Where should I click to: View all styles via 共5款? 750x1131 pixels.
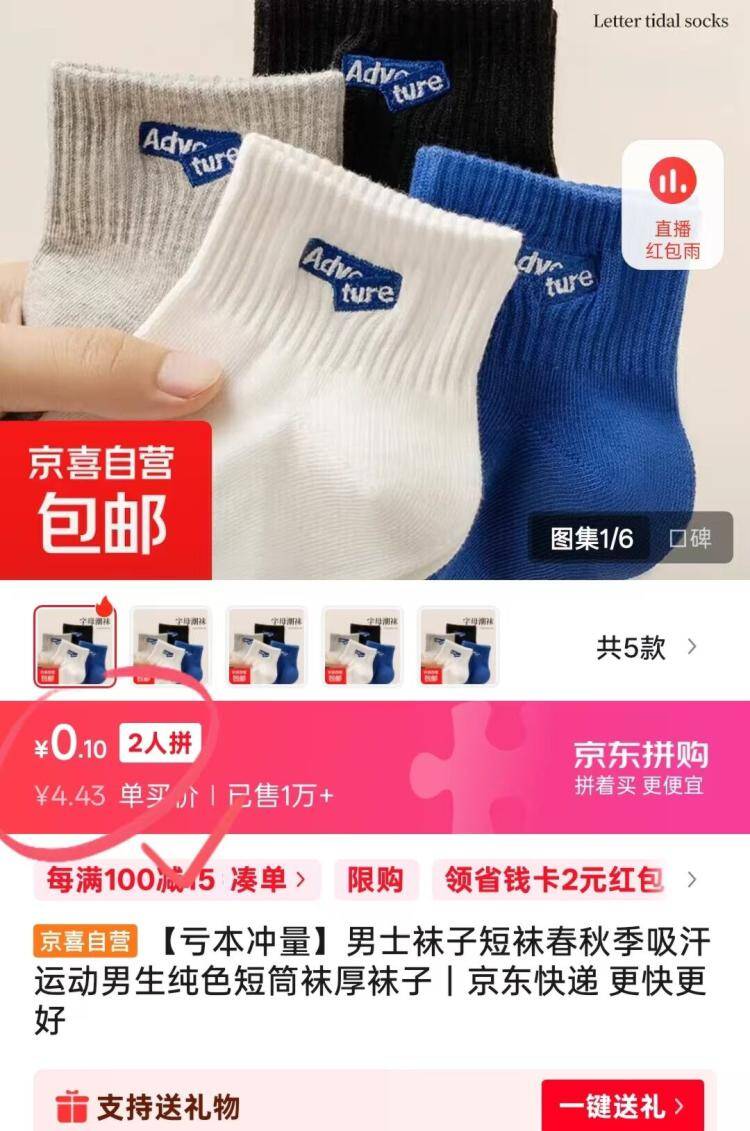[x=645, y=647]
